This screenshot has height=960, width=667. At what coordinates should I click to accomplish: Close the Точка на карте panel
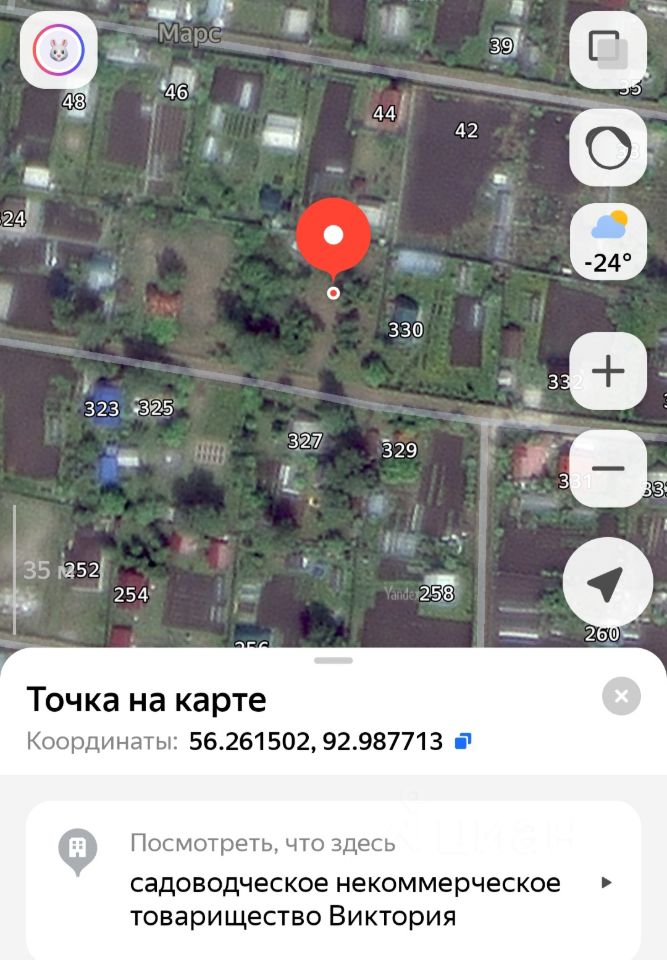pyautogui.click(x=621, y=696)
